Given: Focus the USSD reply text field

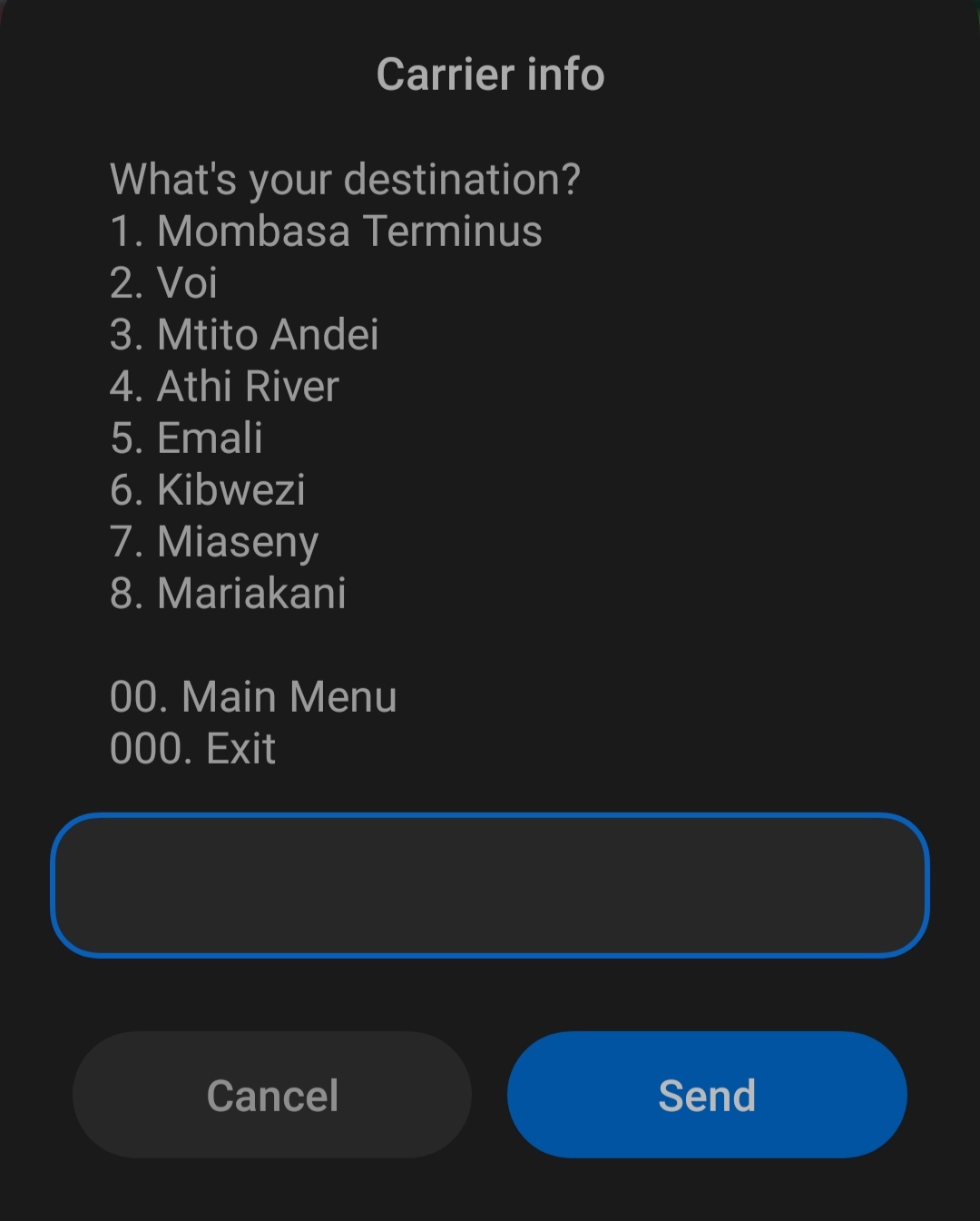Looking at the screenshot, I should [x=490, y=885].
